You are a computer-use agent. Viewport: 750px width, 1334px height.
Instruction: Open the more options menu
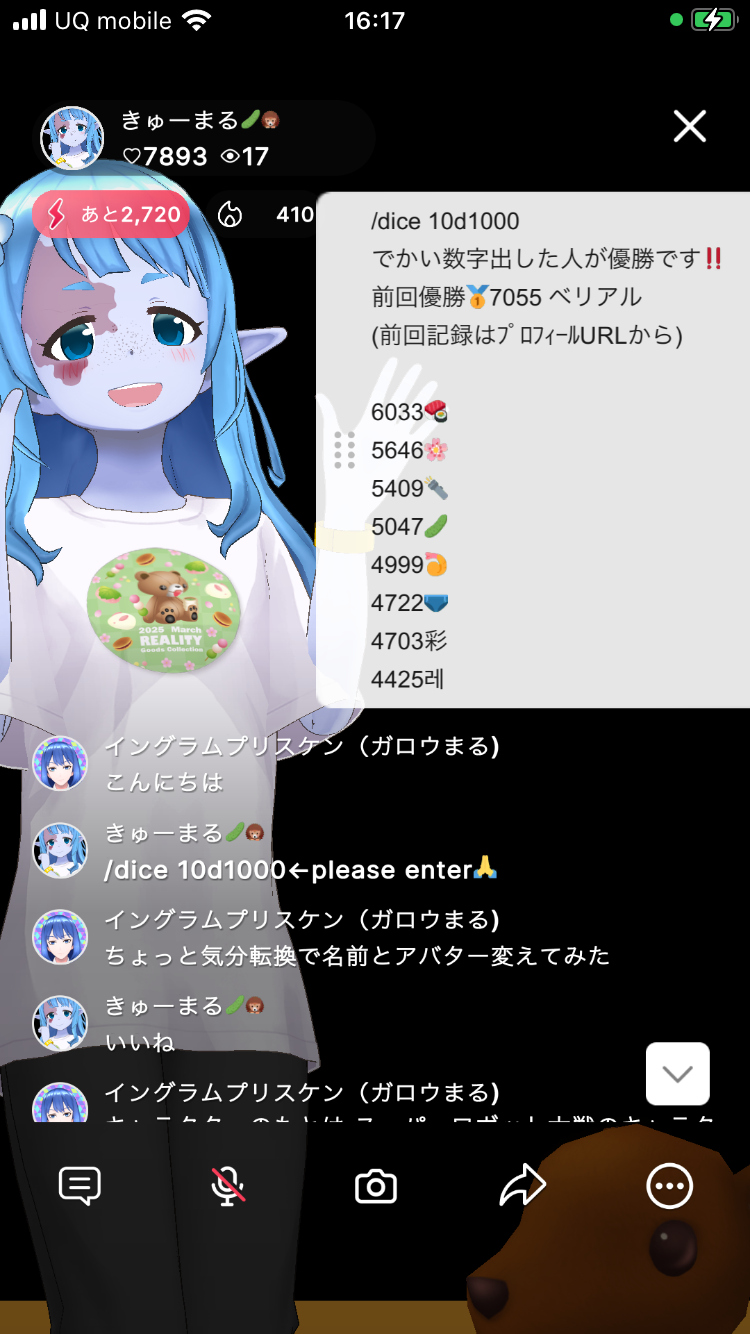[669, 1186]
